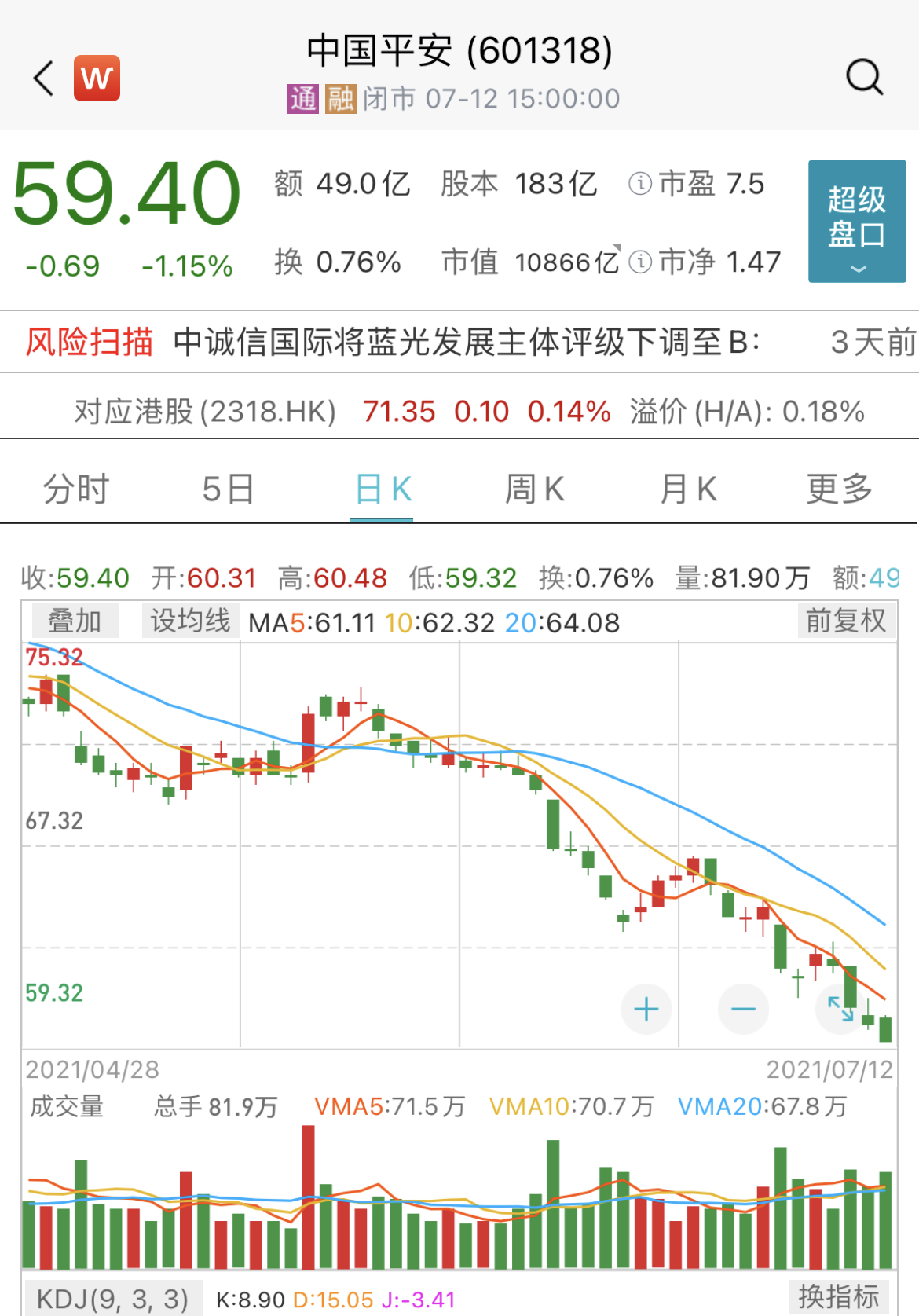Tap the 市盈 info icon

[640, 184]
